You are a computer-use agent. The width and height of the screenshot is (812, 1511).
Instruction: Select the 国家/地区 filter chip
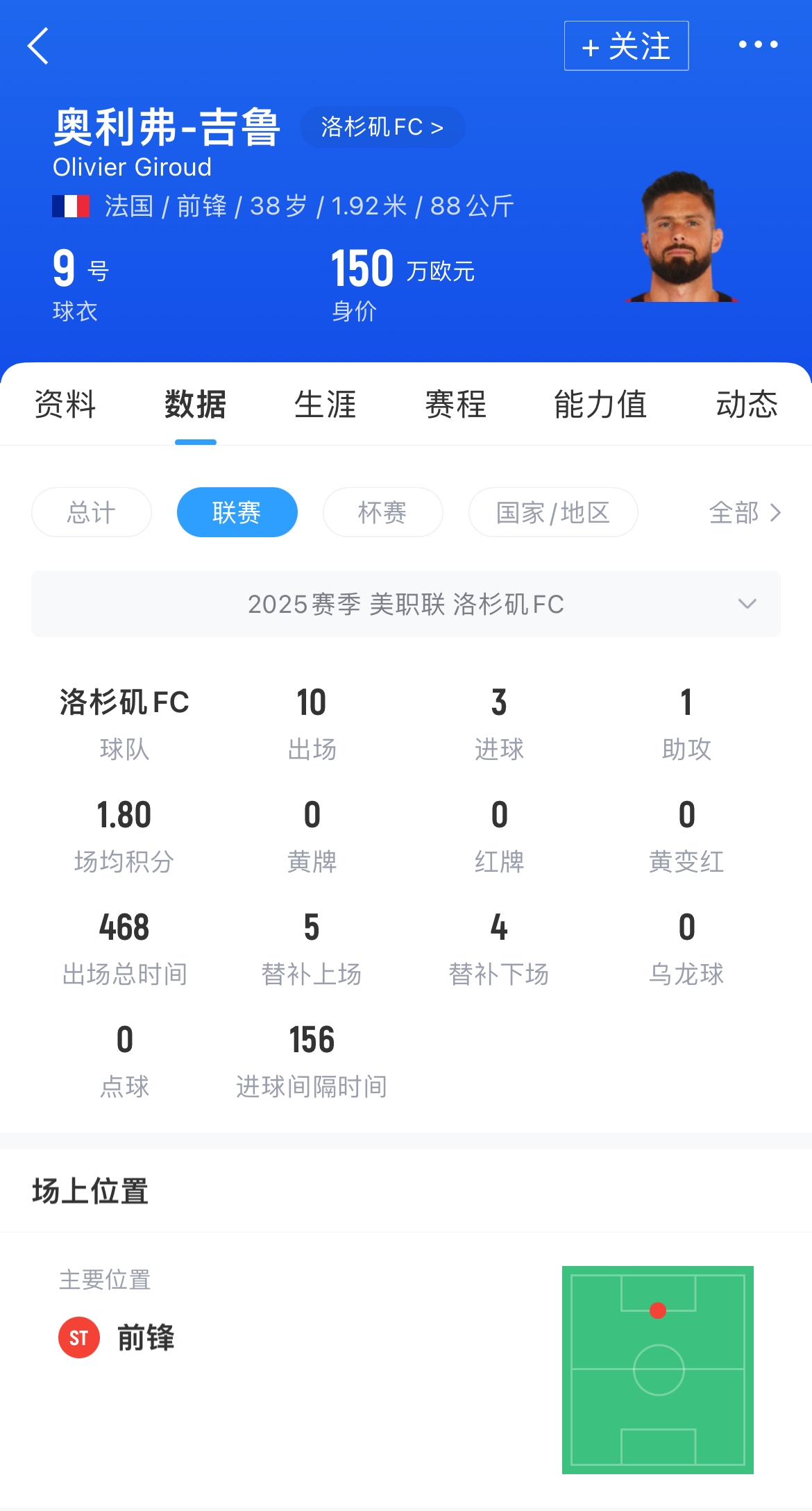(x=553, y=512)
